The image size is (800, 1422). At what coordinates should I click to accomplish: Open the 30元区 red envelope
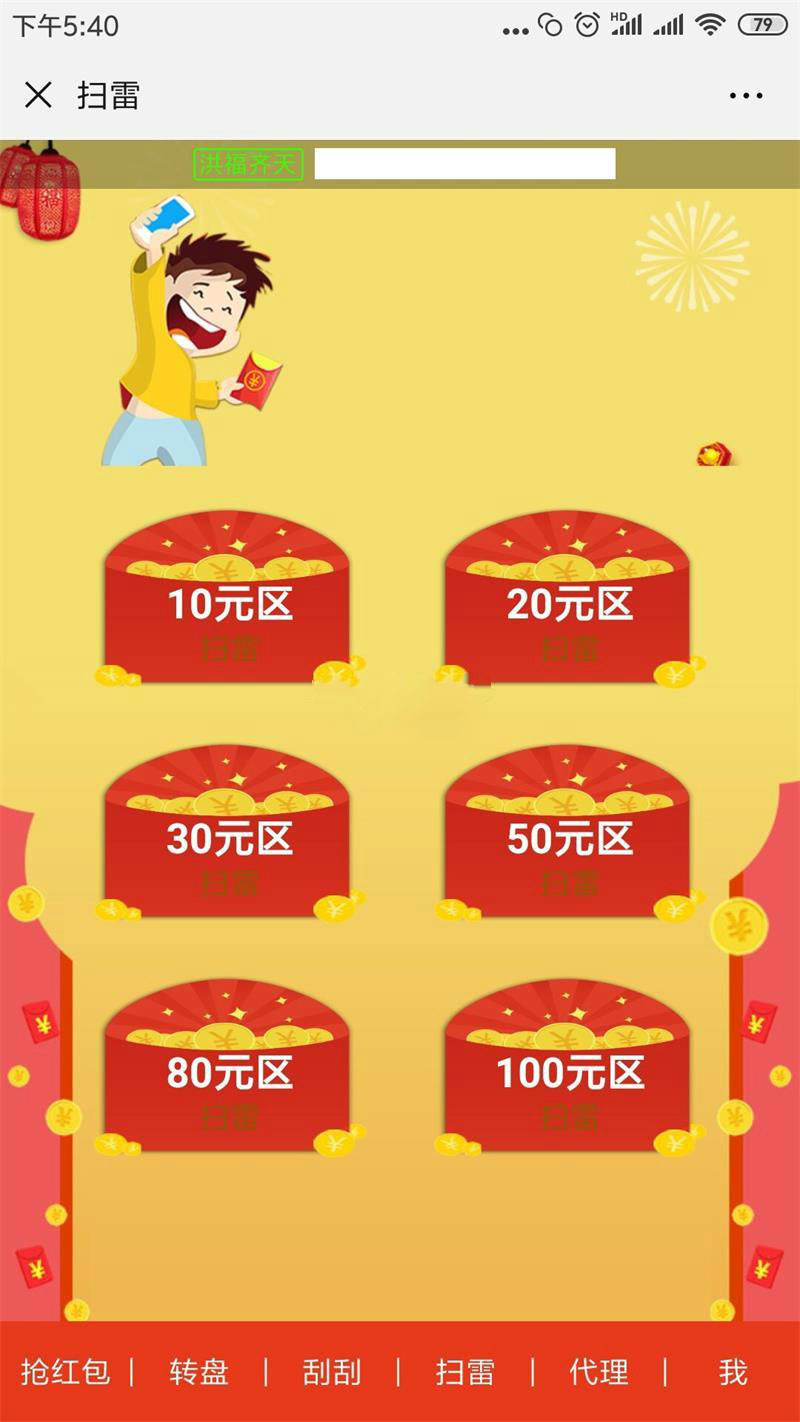[229, 838]
